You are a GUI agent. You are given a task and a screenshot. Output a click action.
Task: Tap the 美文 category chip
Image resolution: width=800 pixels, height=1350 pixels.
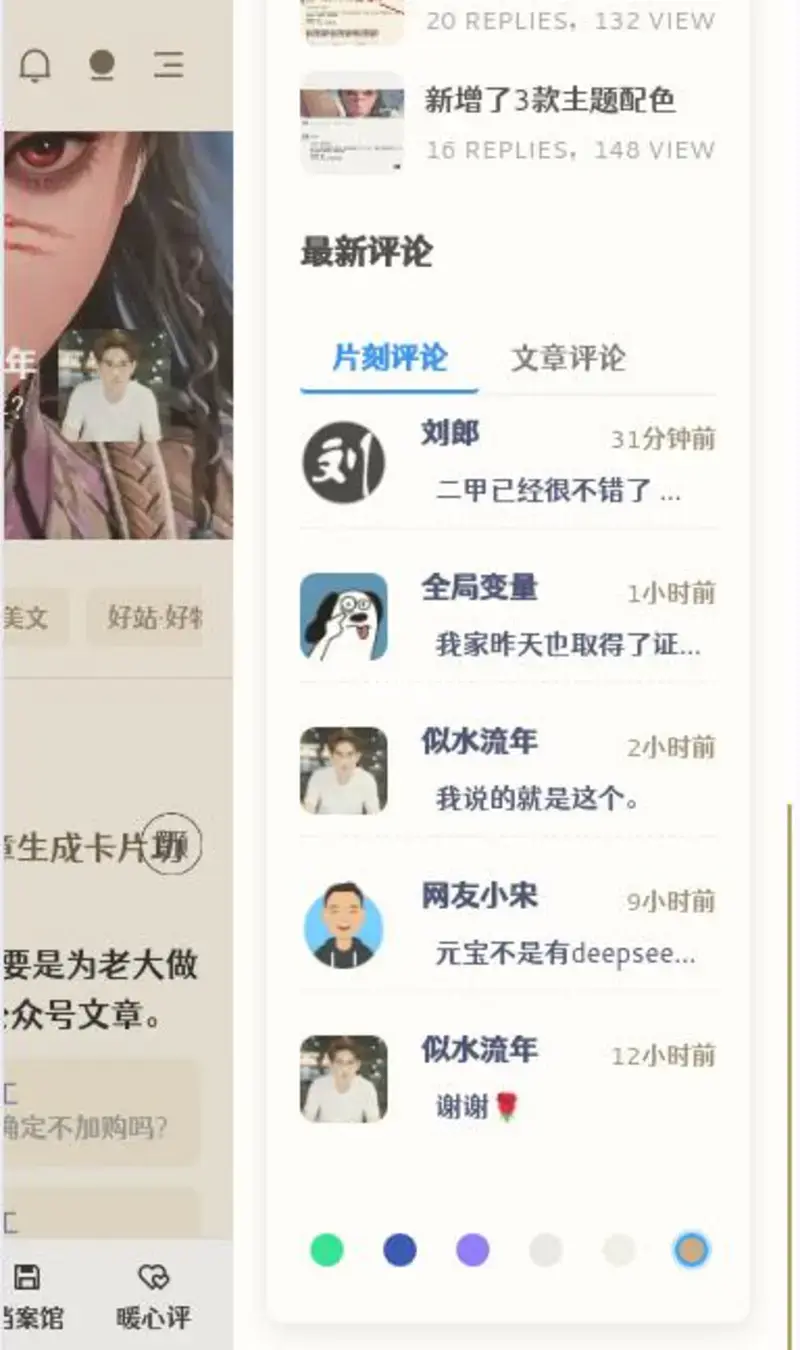(x=28, y=617)
